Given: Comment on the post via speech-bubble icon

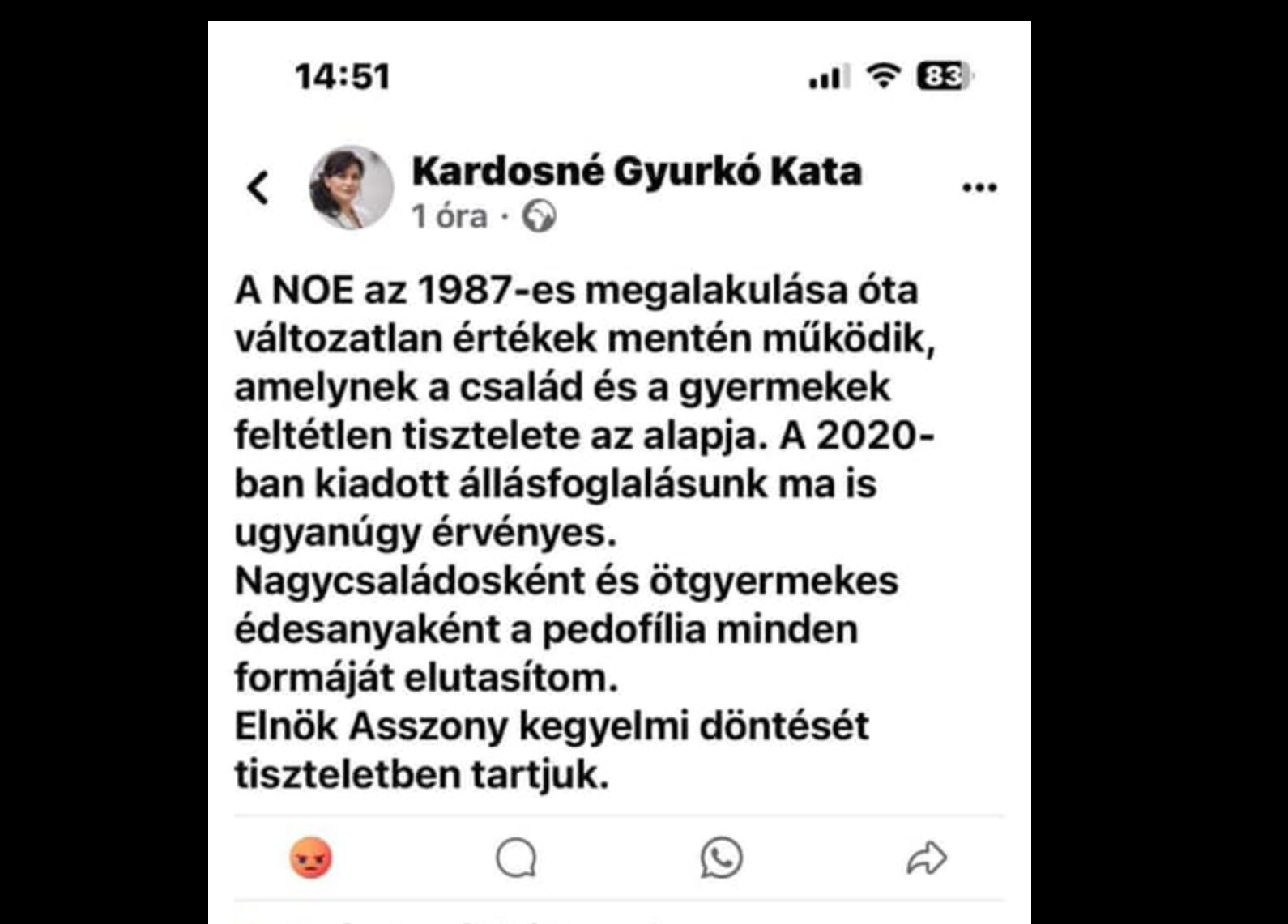Looking at the screenshot, I should pyautogui.click(x=516, y=858).
